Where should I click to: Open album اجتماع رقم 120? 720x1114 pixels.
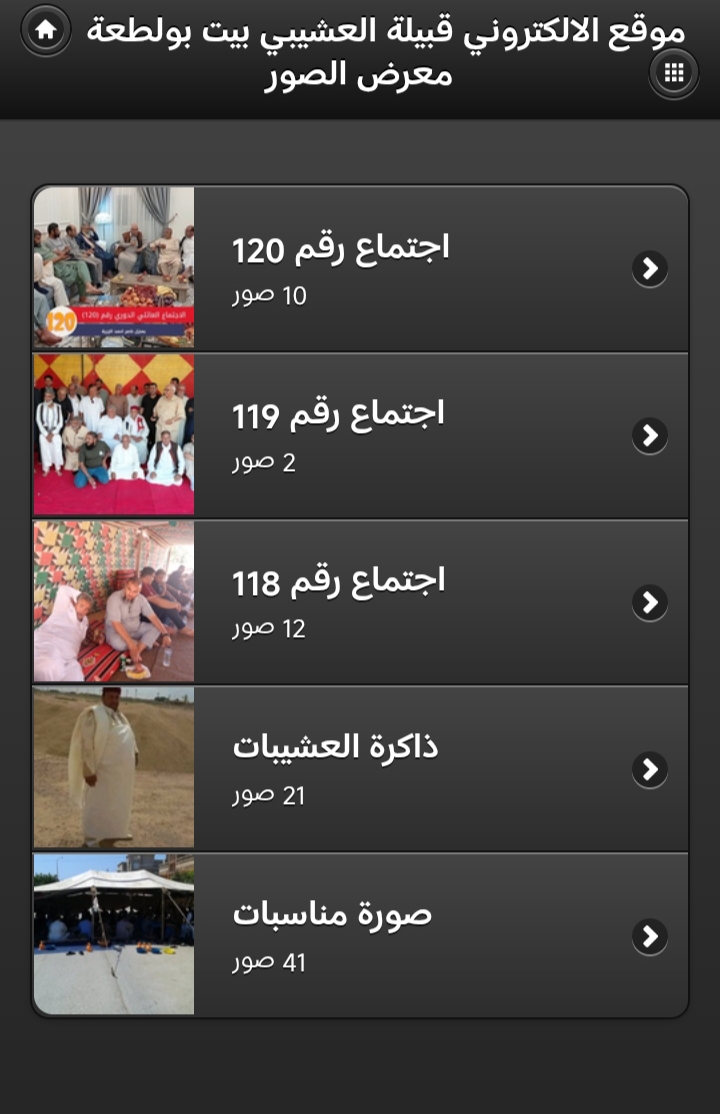coord(360,268)
